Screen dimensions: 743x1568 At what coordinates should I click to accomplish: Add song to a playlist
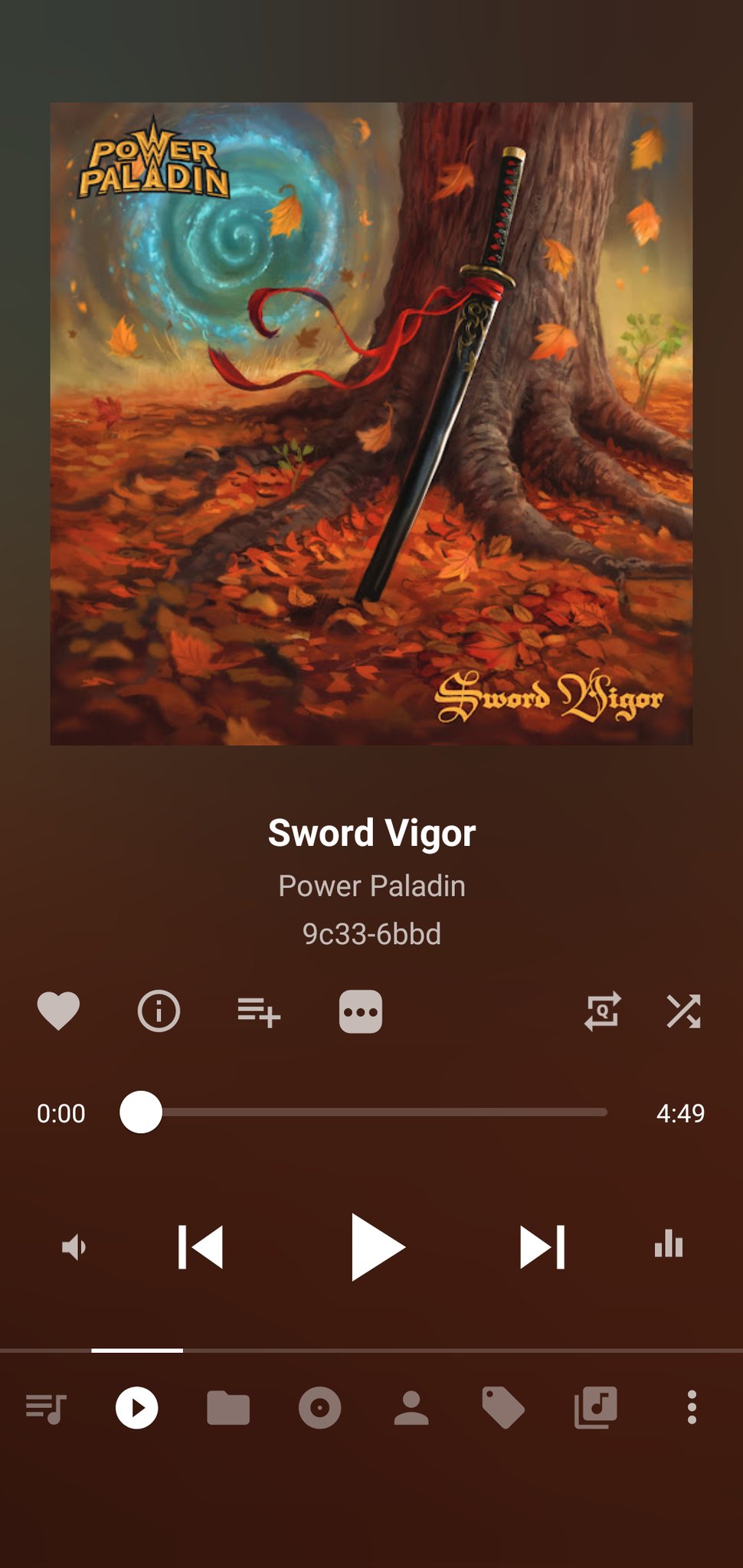[259, 1011]
